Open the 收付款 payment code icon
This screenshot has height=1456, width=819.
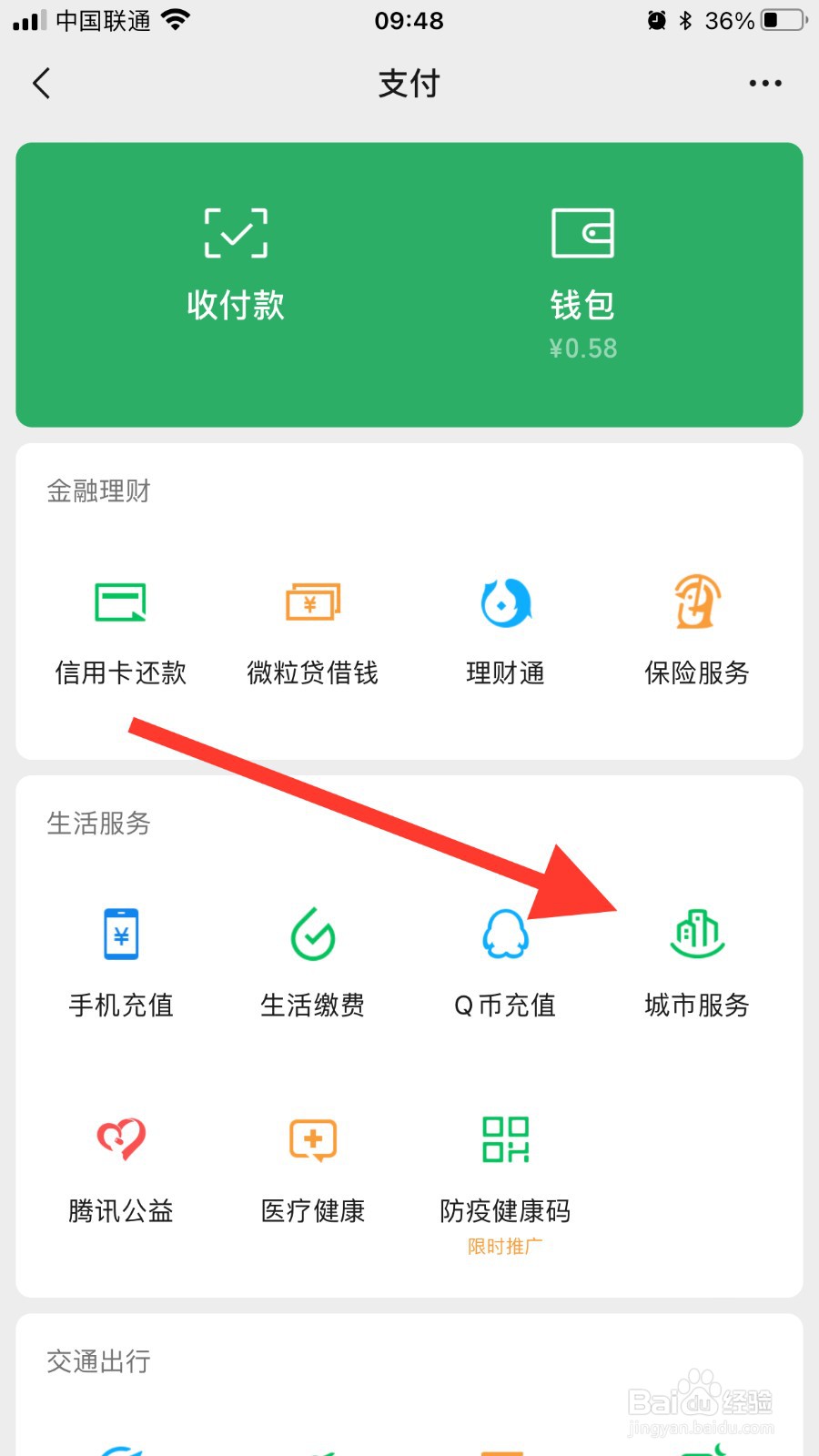click(x=234, y=264)
